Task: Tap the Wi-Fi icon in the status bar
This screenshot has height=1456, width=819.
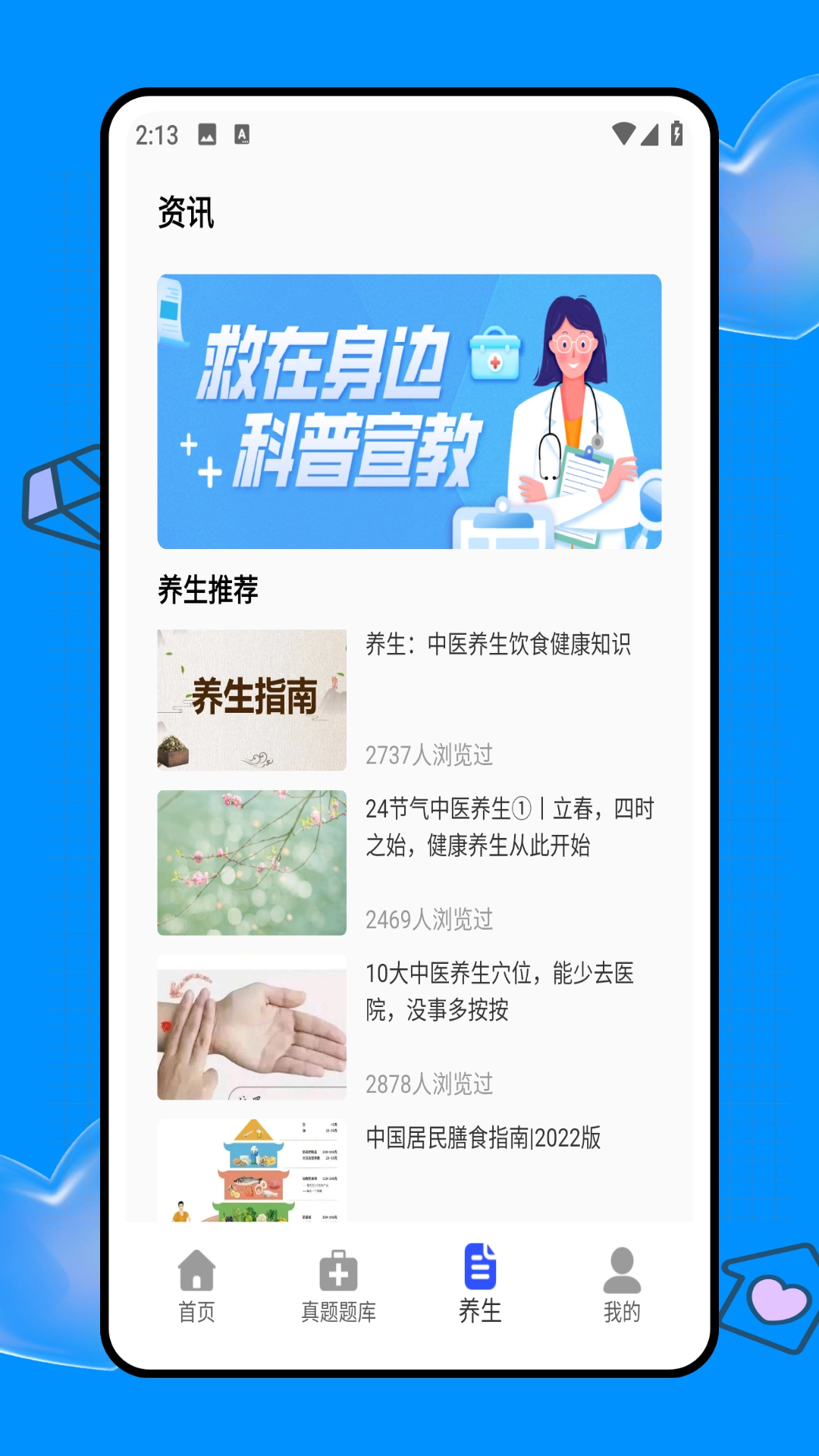Action: 623,135
